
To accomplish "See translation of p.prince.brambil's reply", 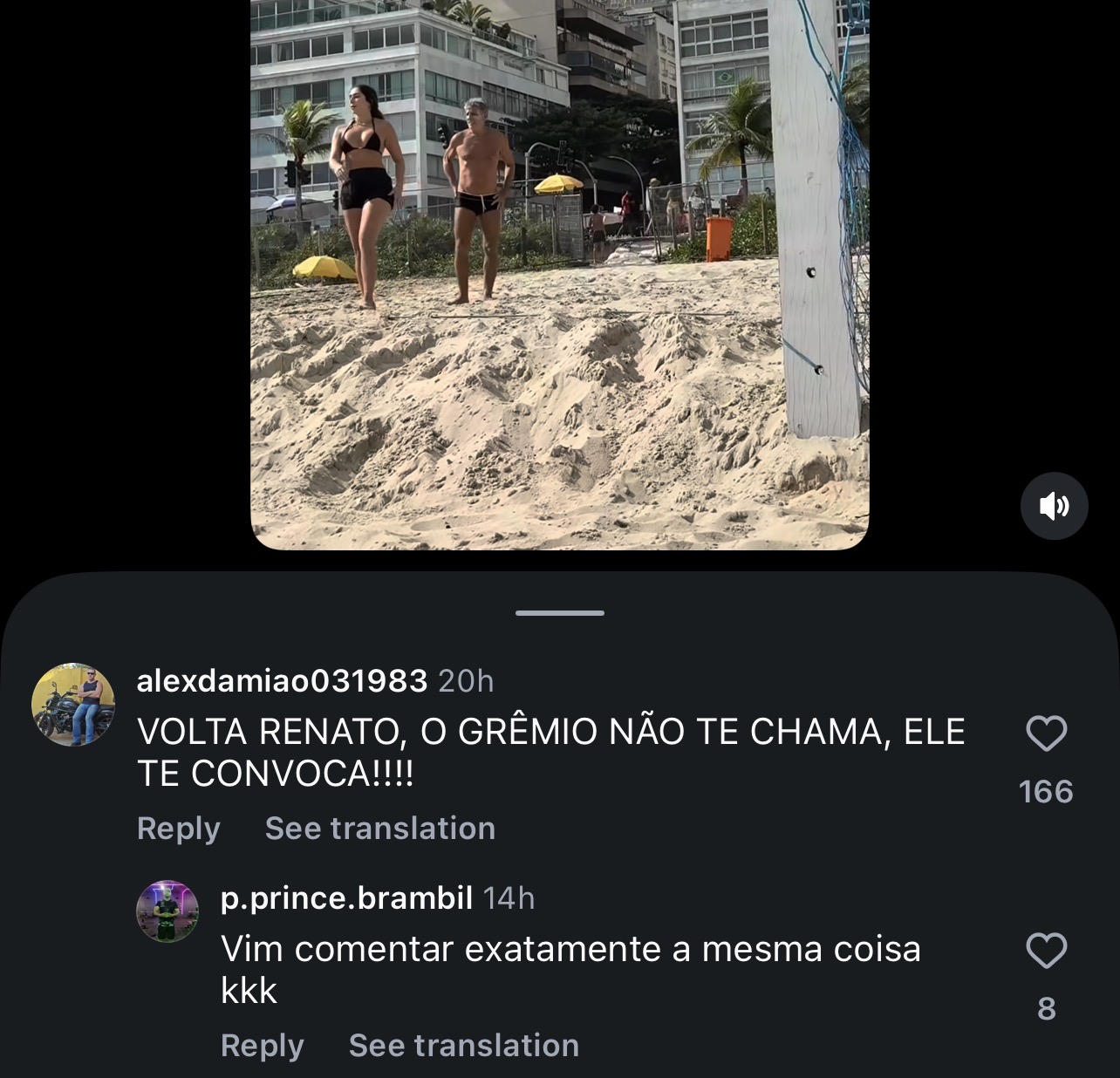I will tap(463, 1046).
